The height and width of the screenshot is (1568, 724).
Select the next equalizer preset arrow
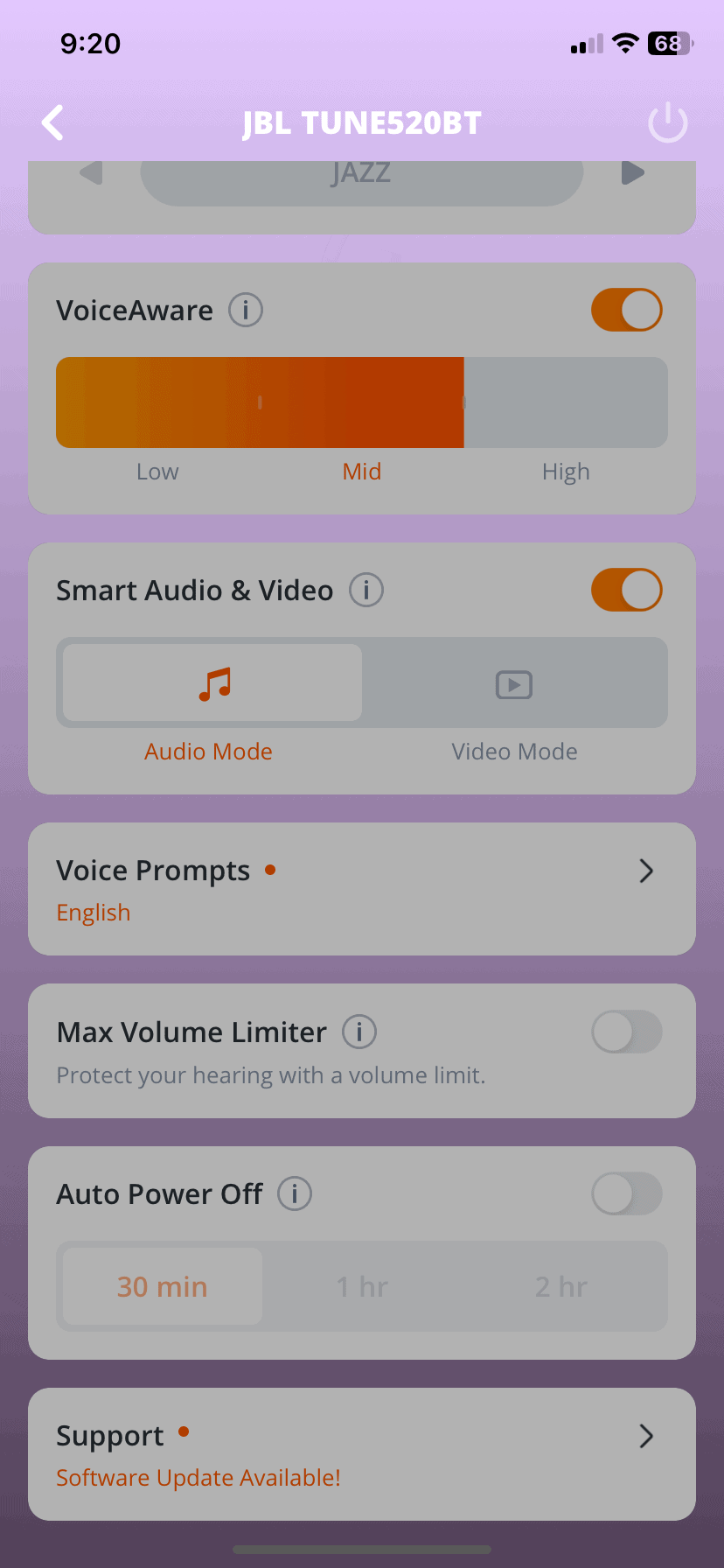coord(633,173)
